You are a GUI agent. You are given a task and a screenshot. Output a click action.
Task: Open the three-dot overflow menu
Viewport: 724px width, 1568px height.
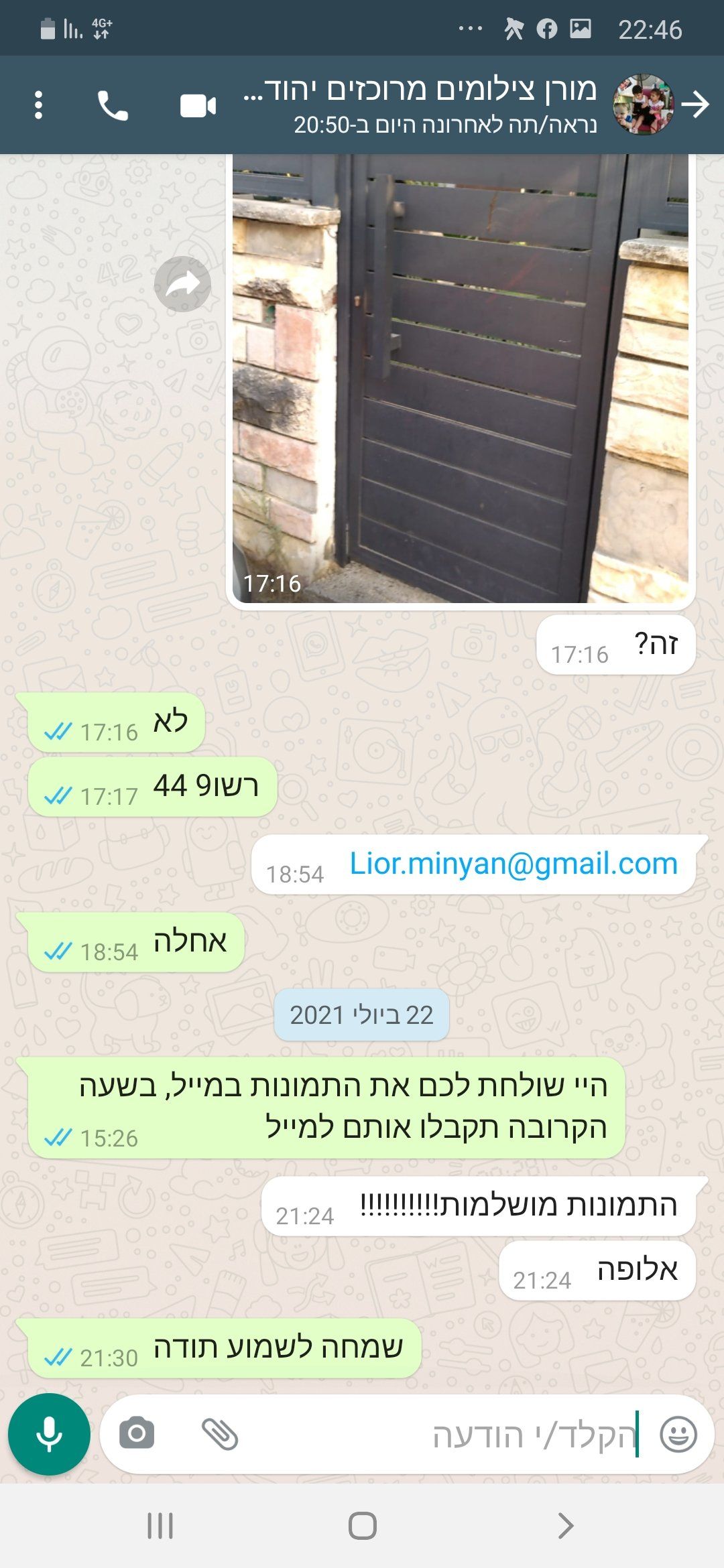pos(38,105)
